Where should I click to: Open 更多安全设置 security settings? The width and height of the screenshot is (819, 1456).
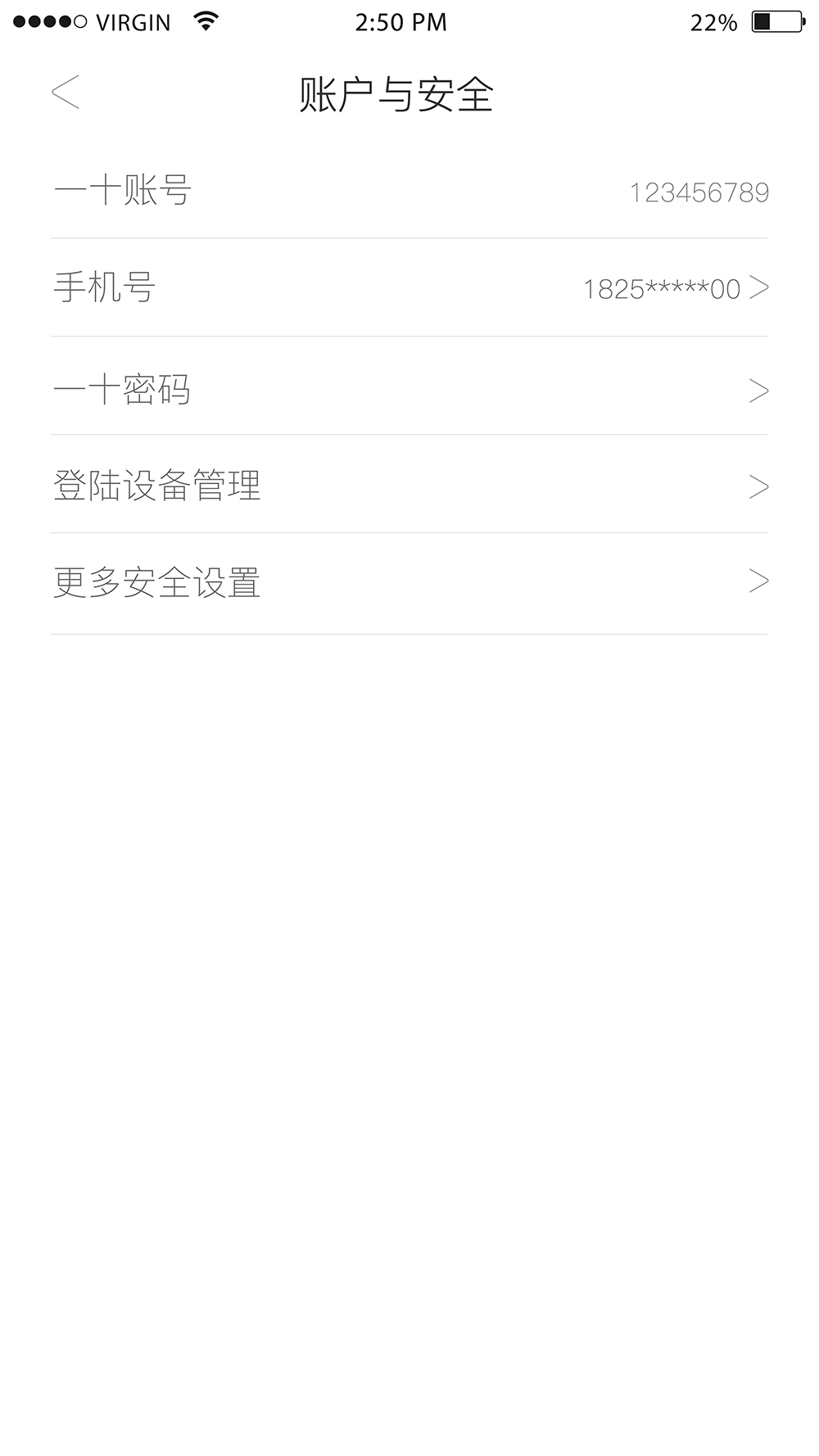point(409,584)
